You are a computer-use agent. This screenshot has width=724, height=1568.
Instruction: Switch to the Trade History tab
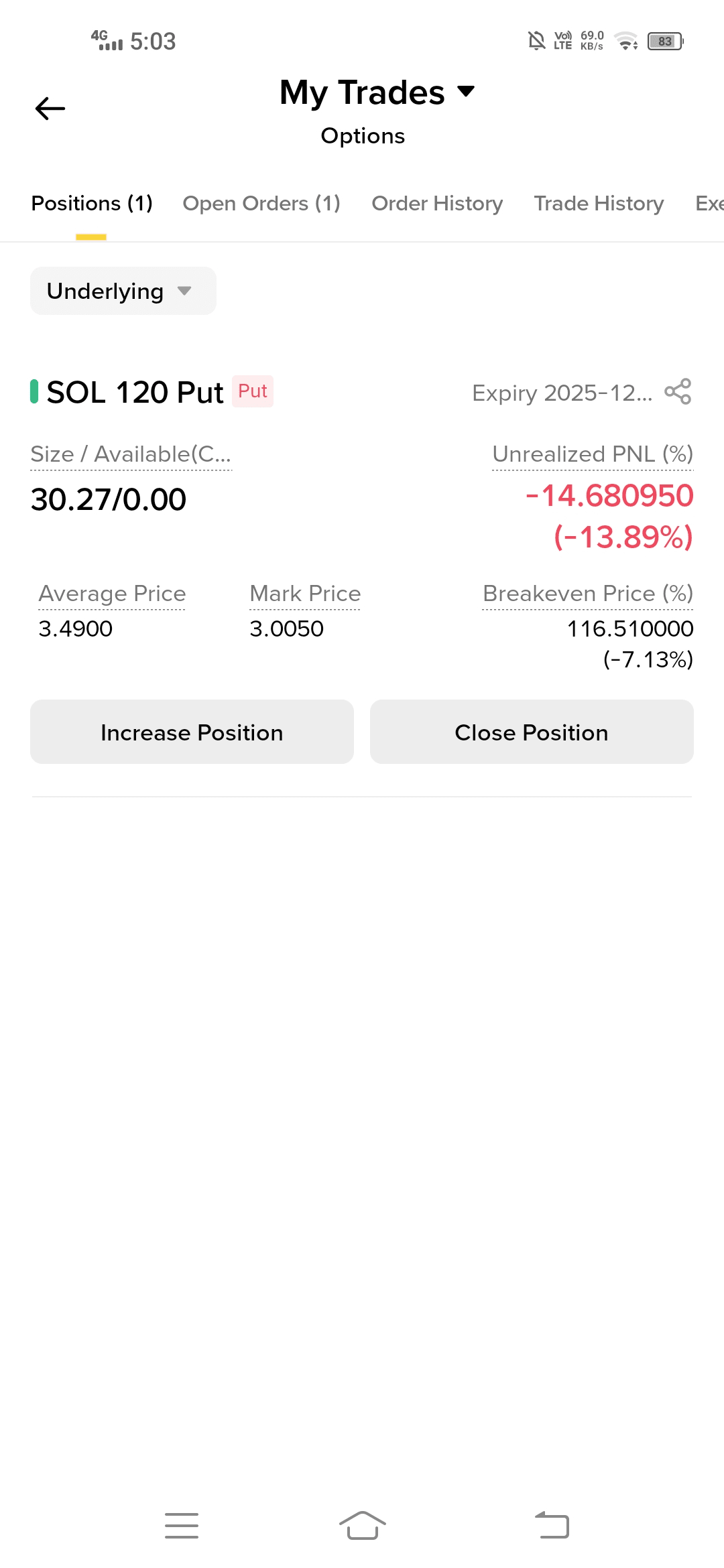click(599, 203)
